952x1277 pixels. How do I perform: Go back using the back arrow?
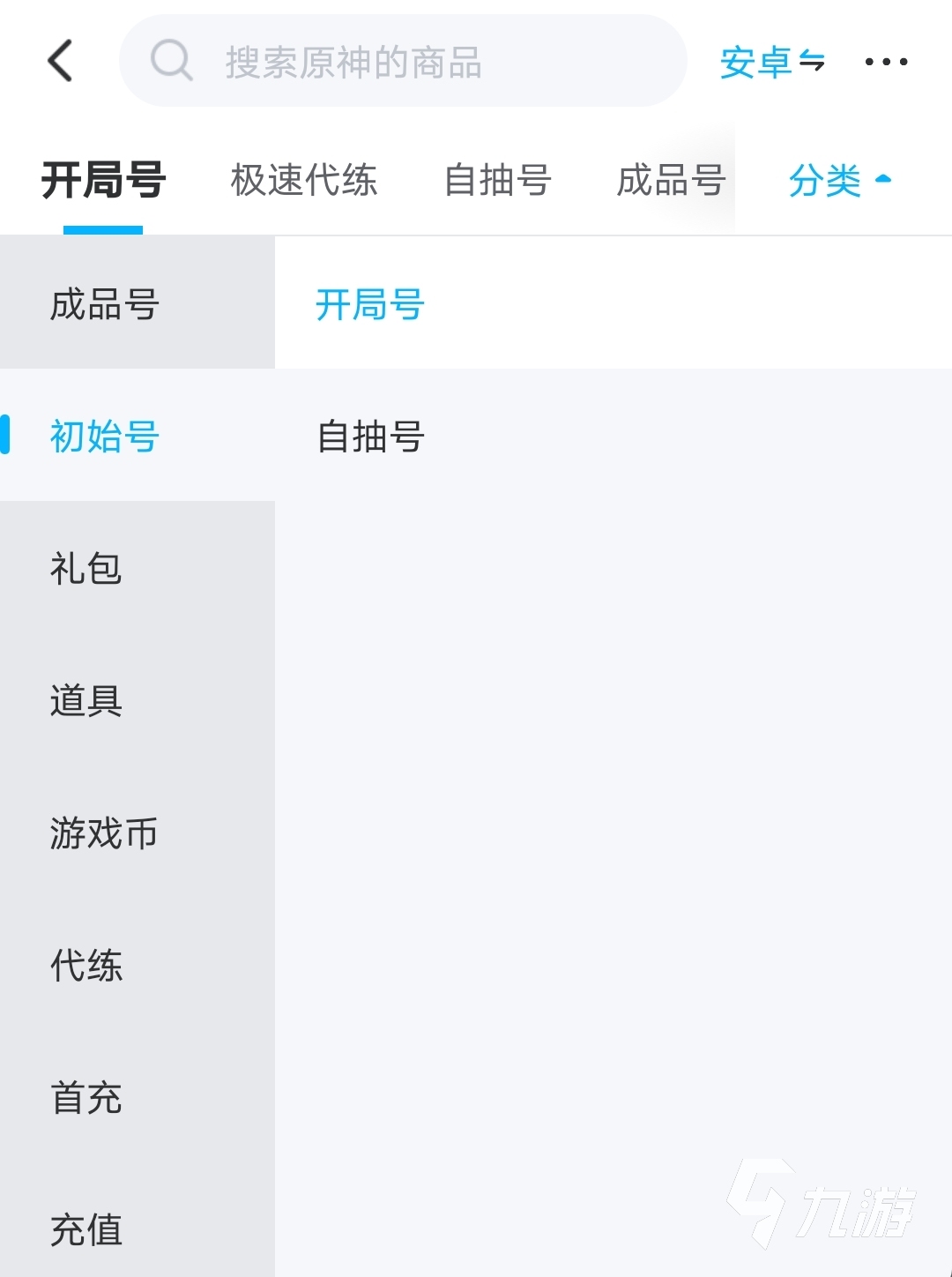(x=60, y=61)
